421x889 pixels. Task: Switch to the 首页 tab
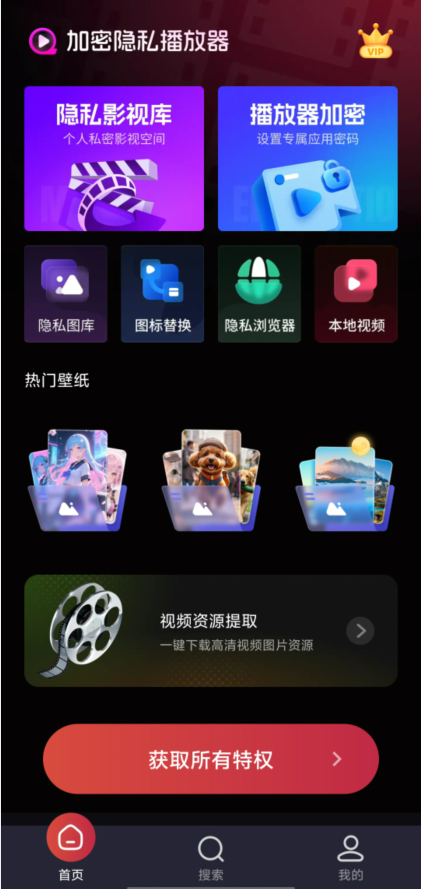(x=71, y=848)
